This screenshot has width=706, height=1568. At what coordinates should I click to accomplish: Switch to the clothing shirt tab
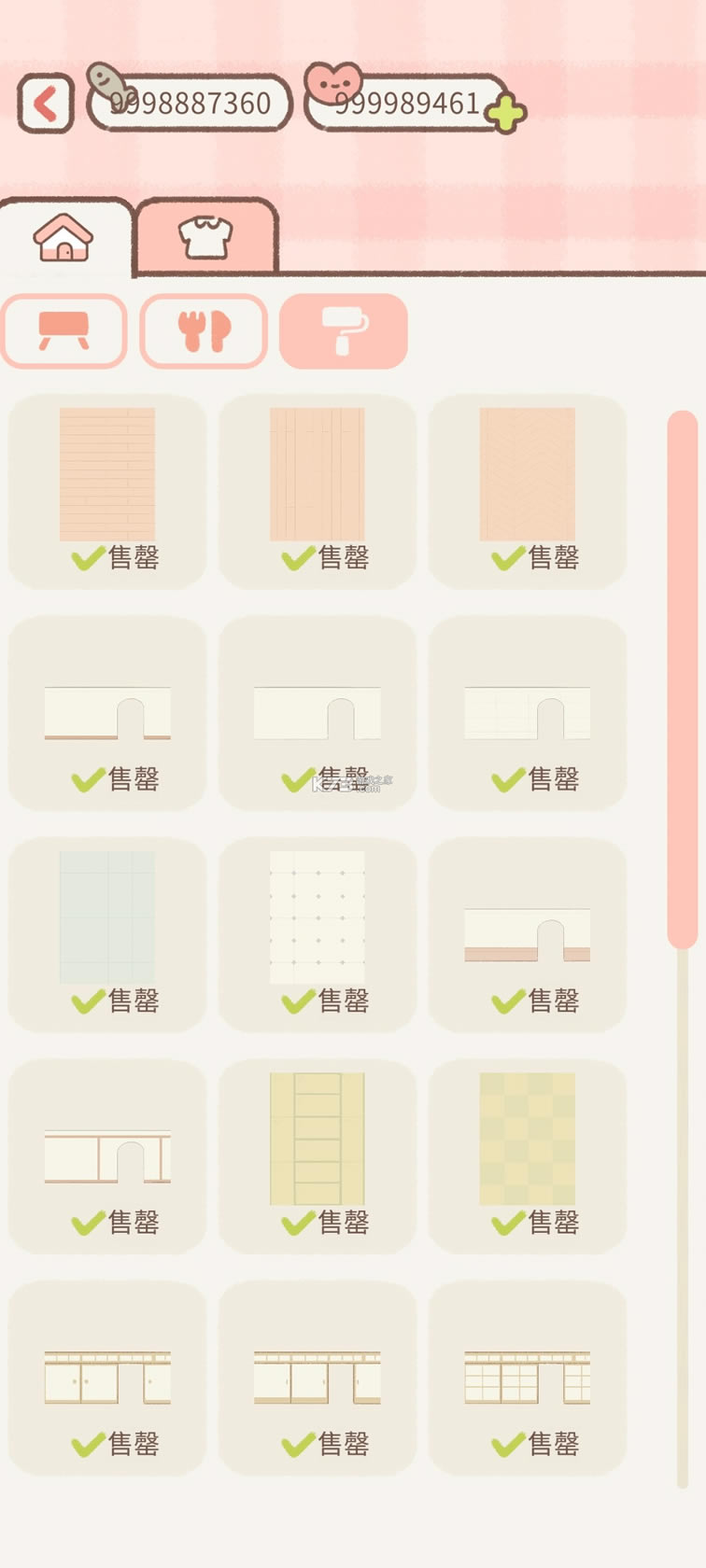(x=205, y=237)
